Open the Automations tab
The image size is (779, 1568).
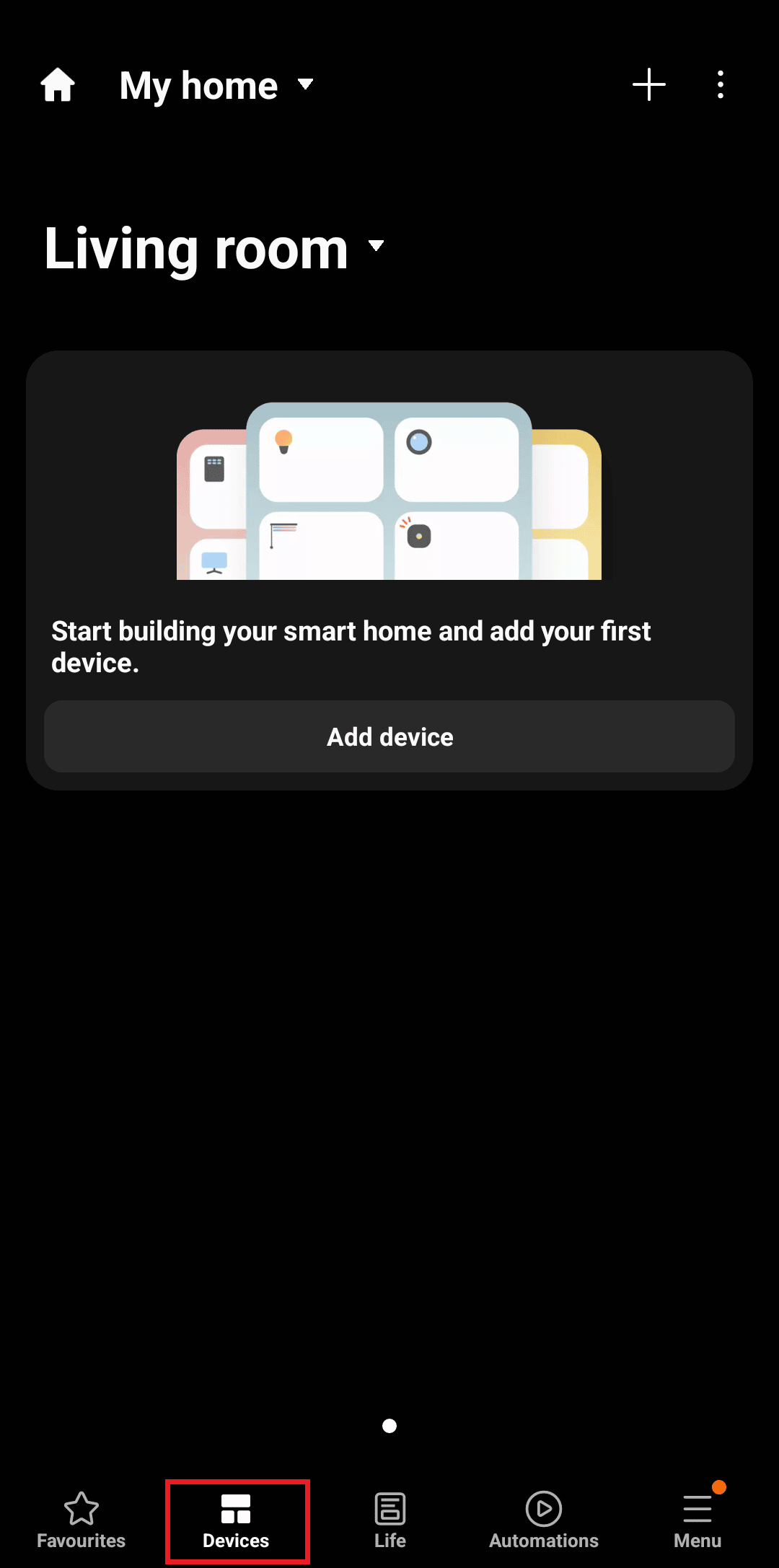click(x=544, y=1520)
